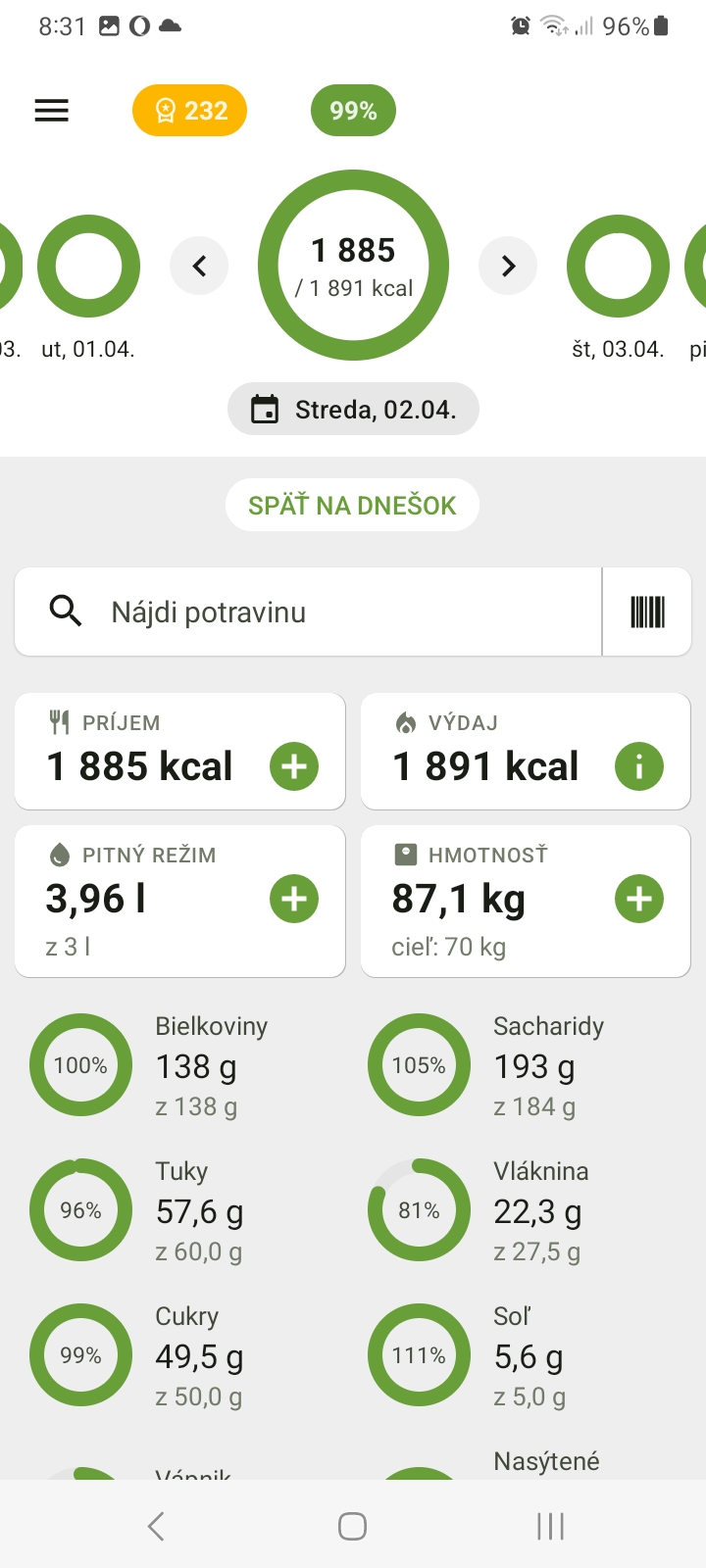Search food in Nájdi potravinu field
Viewport: 706px width, 1568px height.
[x=324, y=612]
